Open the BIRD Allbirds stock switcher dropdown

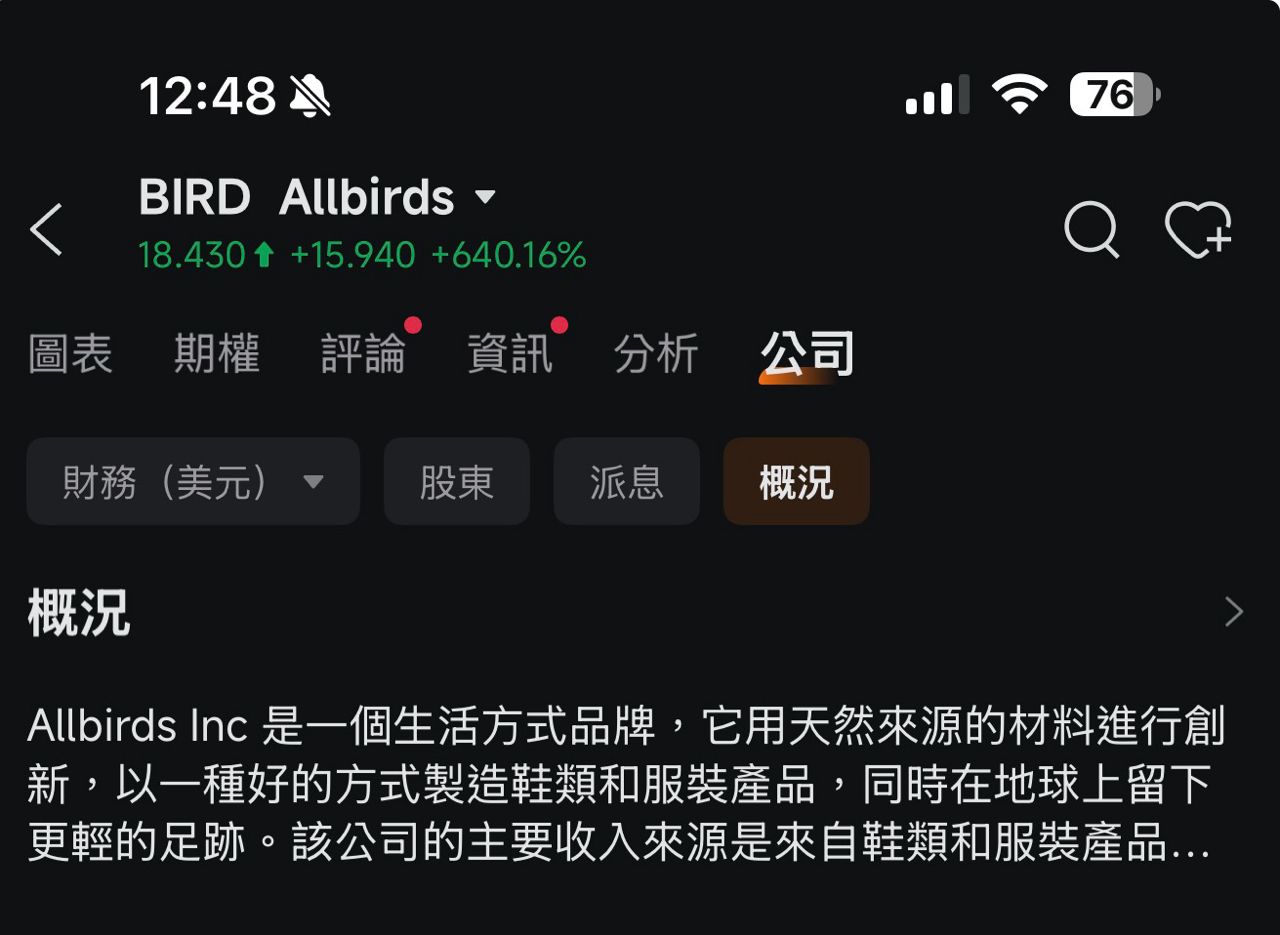point(484,197)
